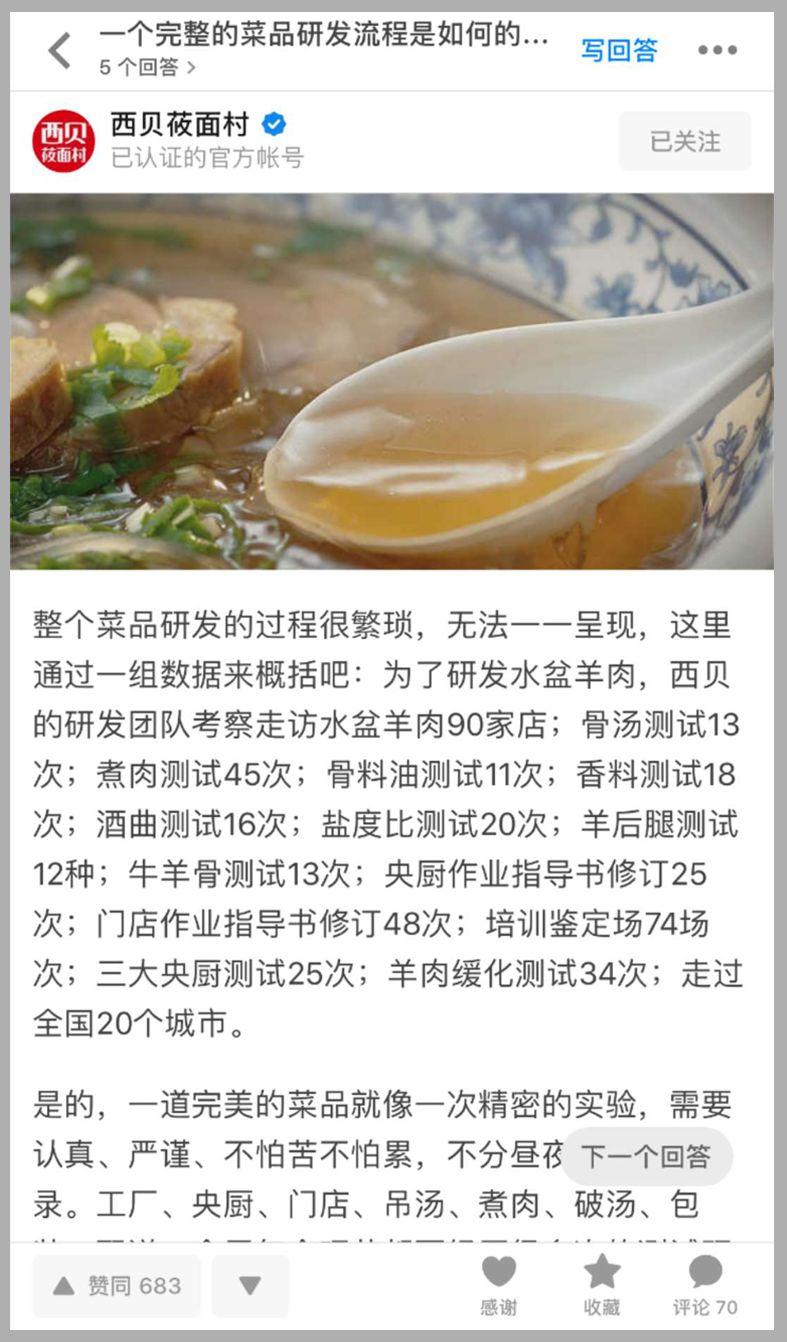
Task: Save answer with 收藏 star
Action: point(602,1284)
